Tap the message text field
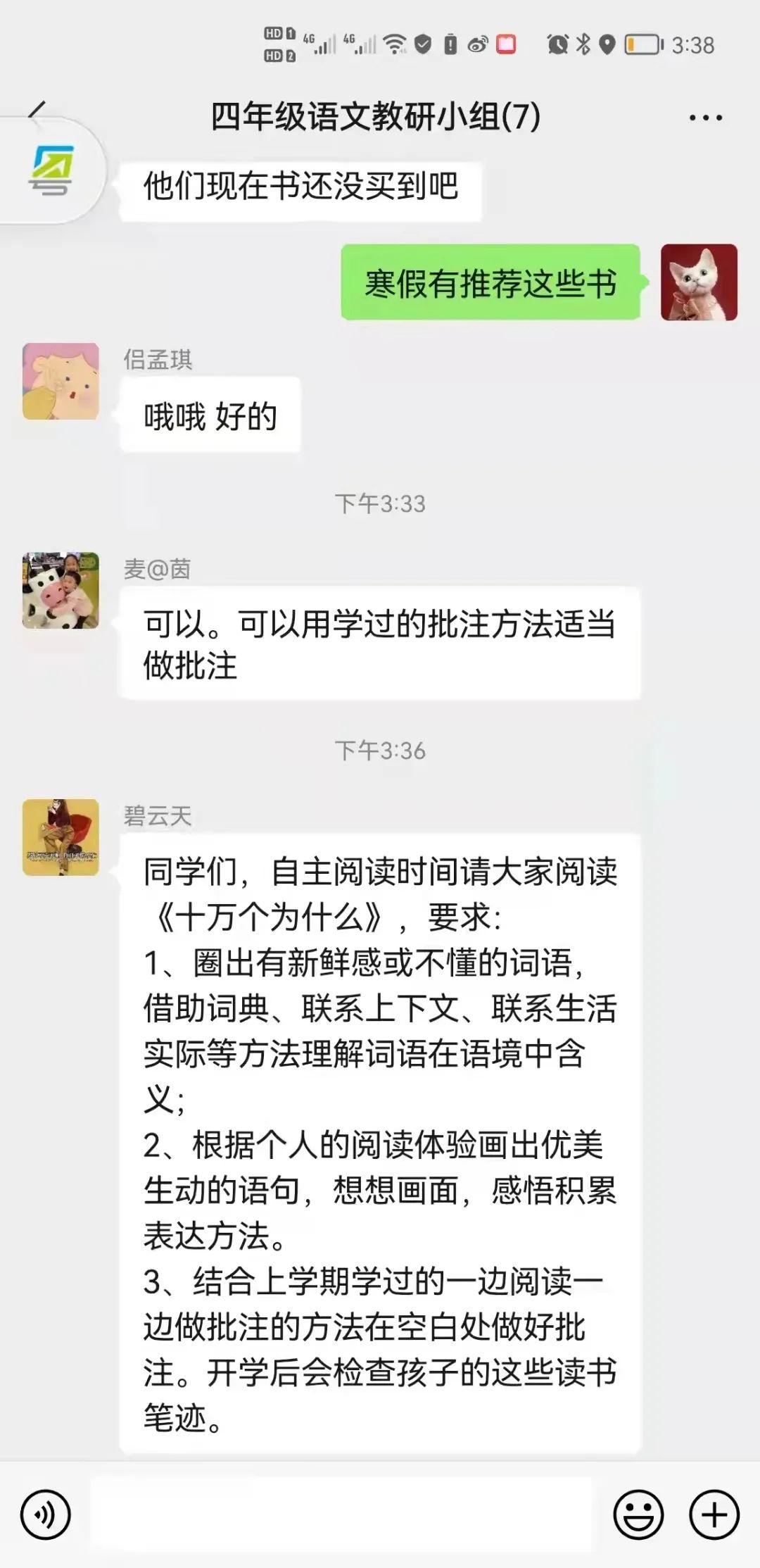This screenshot has width=760, height=1568. [341, 1514]
